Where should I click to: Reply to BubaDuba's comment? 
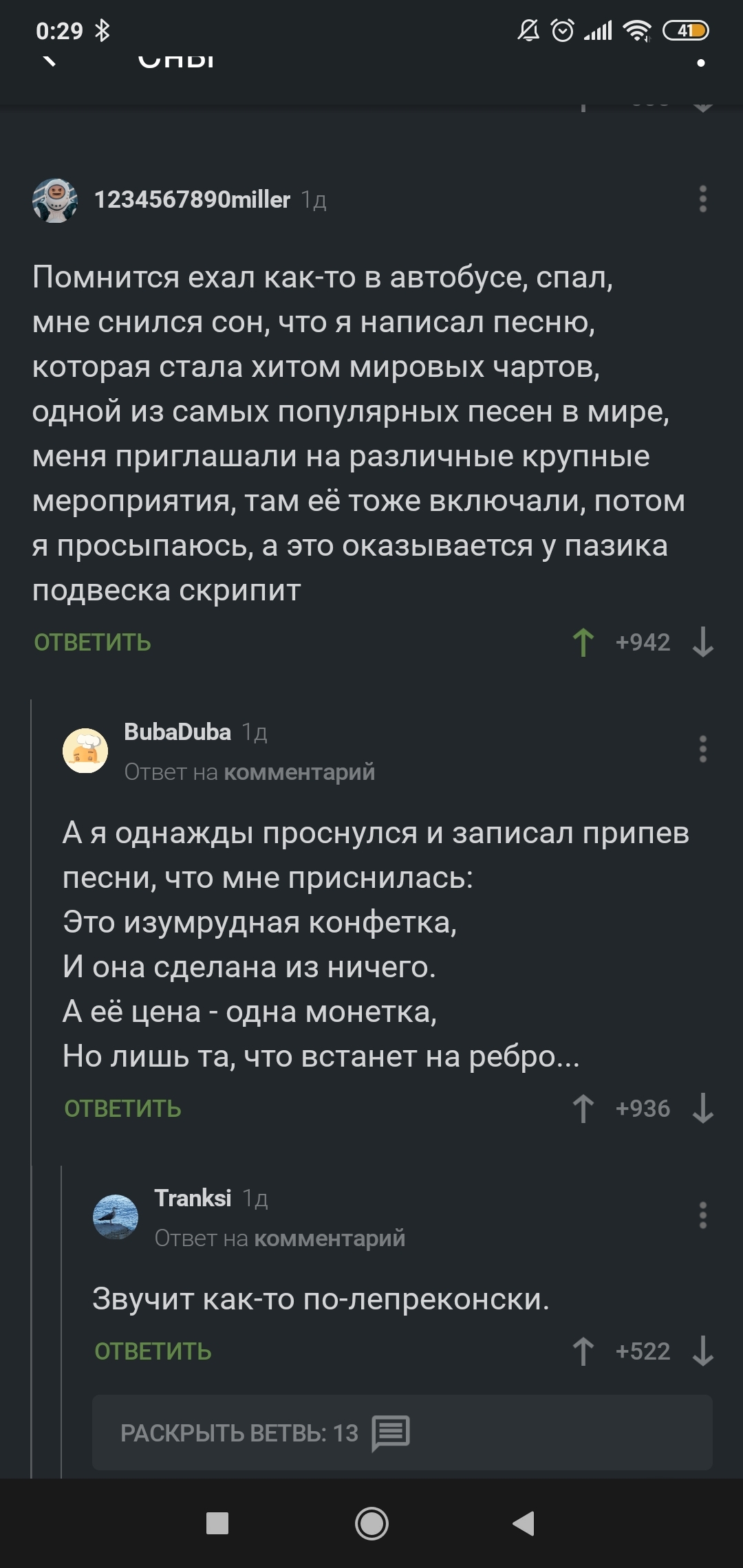pos(122,1109)
